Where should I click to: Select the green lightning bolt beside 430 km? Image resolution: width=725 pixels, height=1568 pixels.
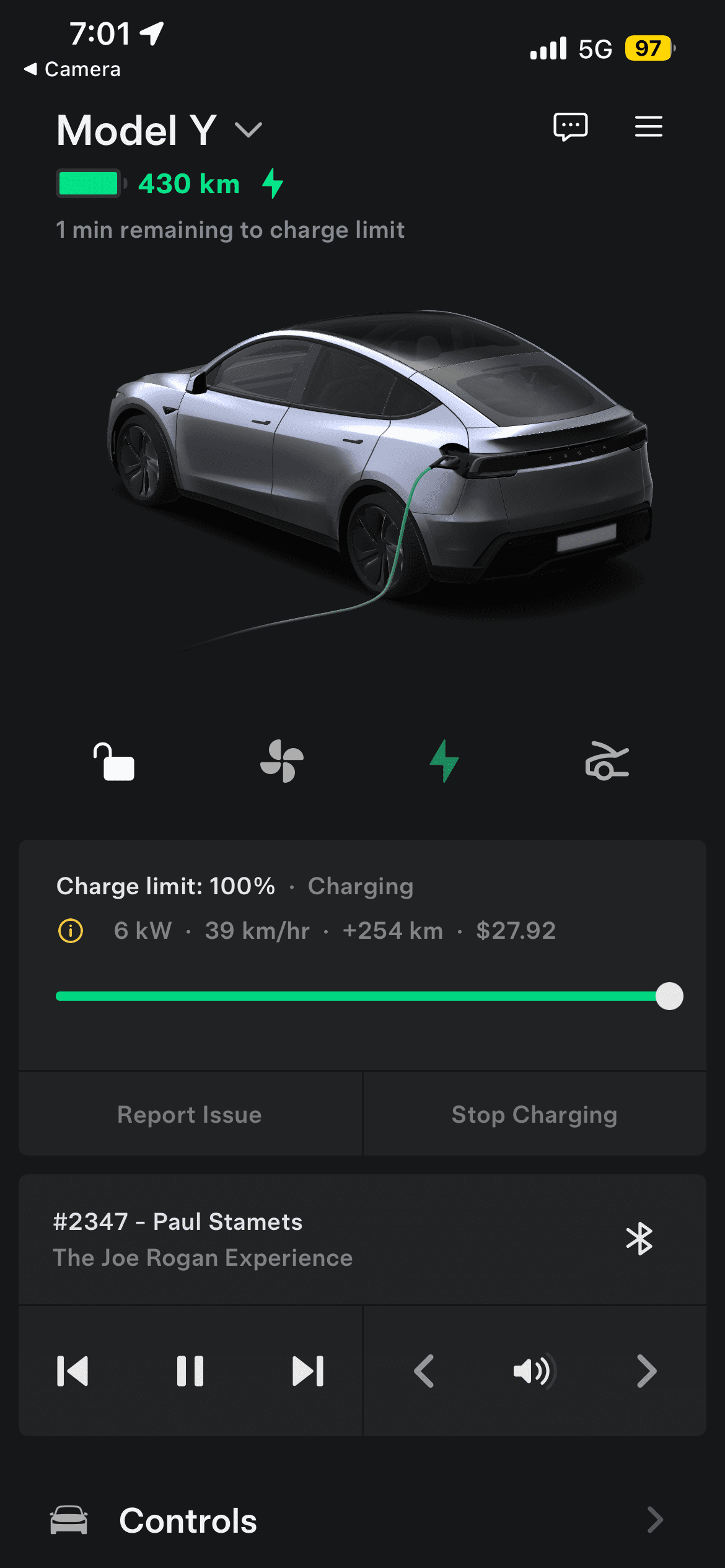coord(273,183)
